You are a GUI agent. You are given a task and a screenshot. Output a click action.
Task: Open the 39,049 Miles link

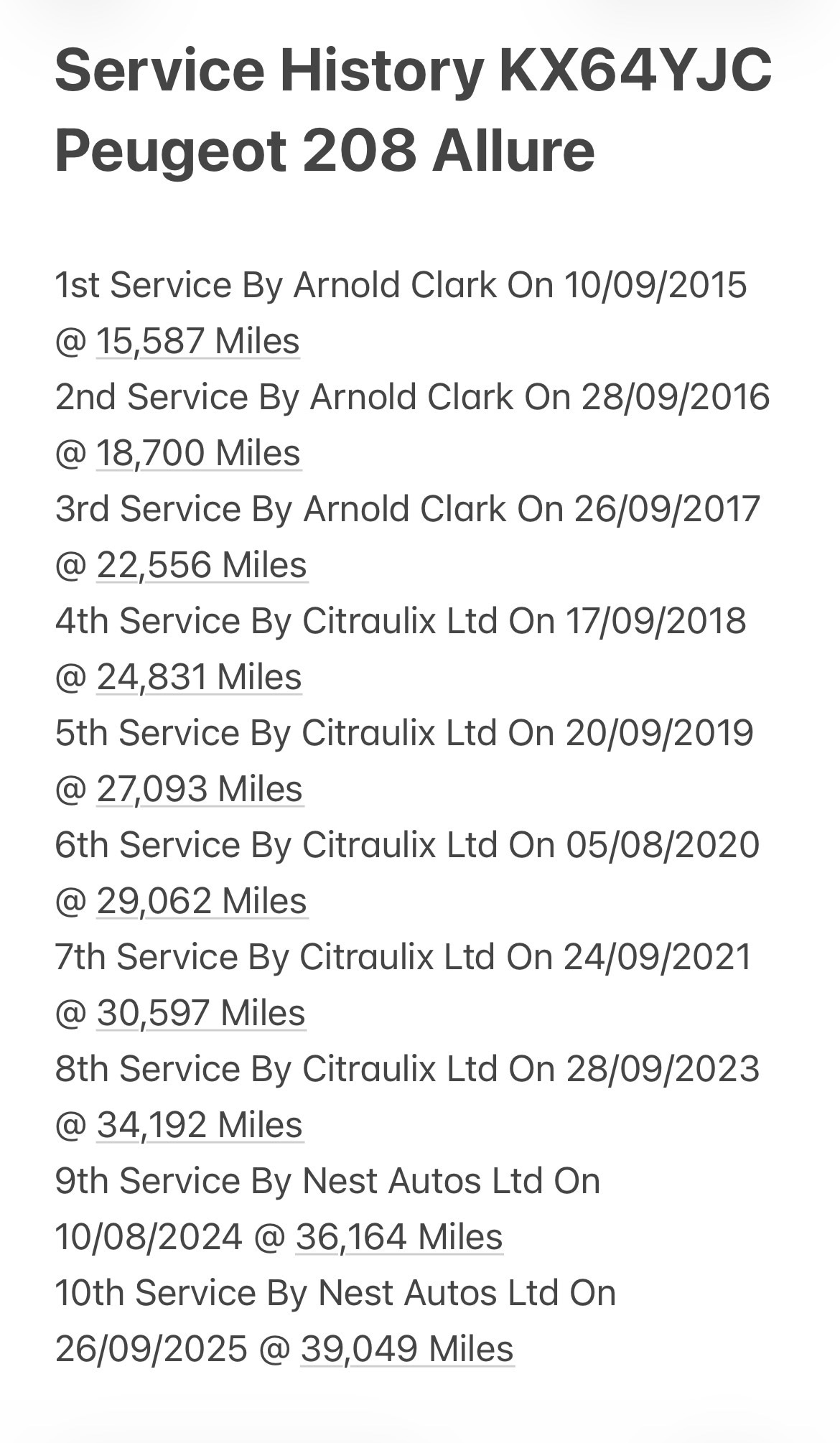point(407,1349)
